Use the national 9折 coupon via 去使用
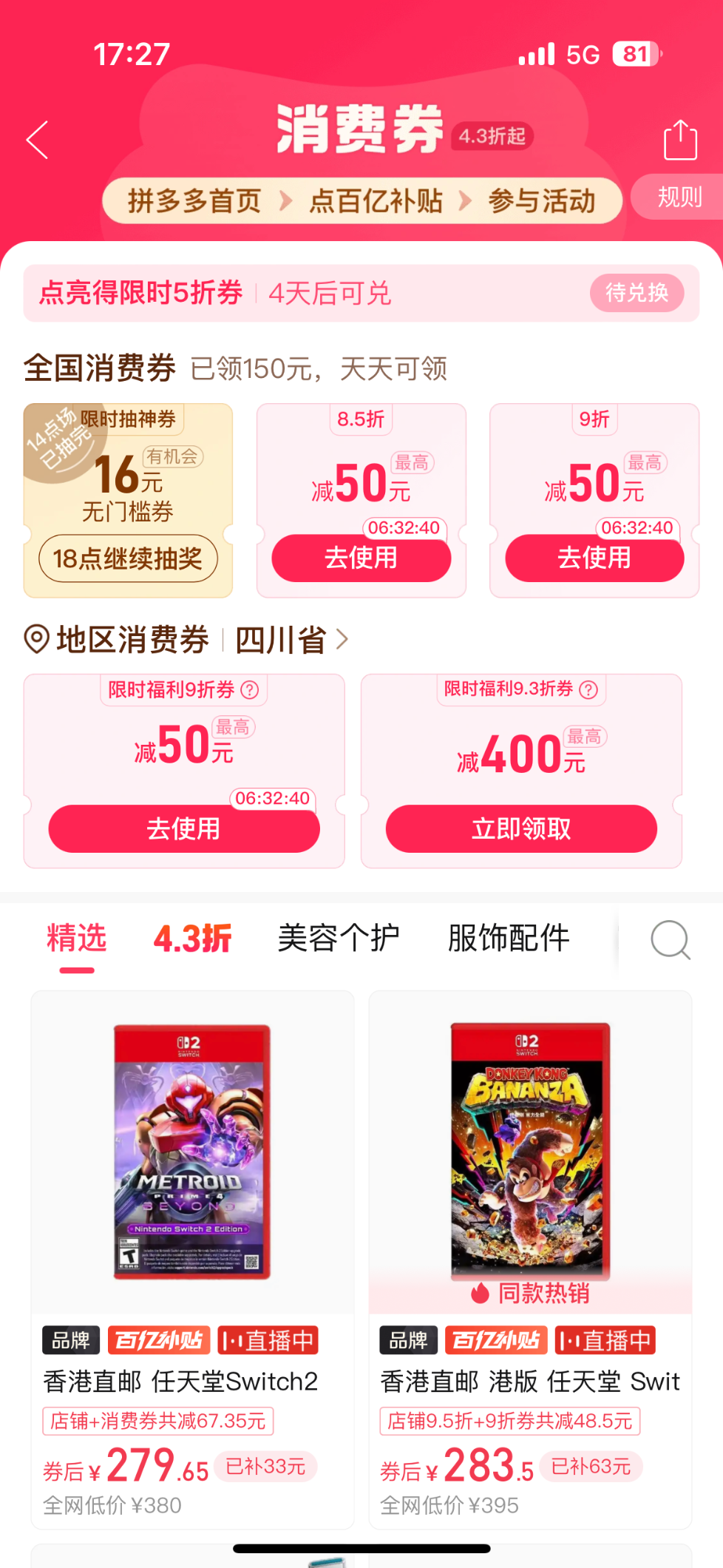 [594, 558]
